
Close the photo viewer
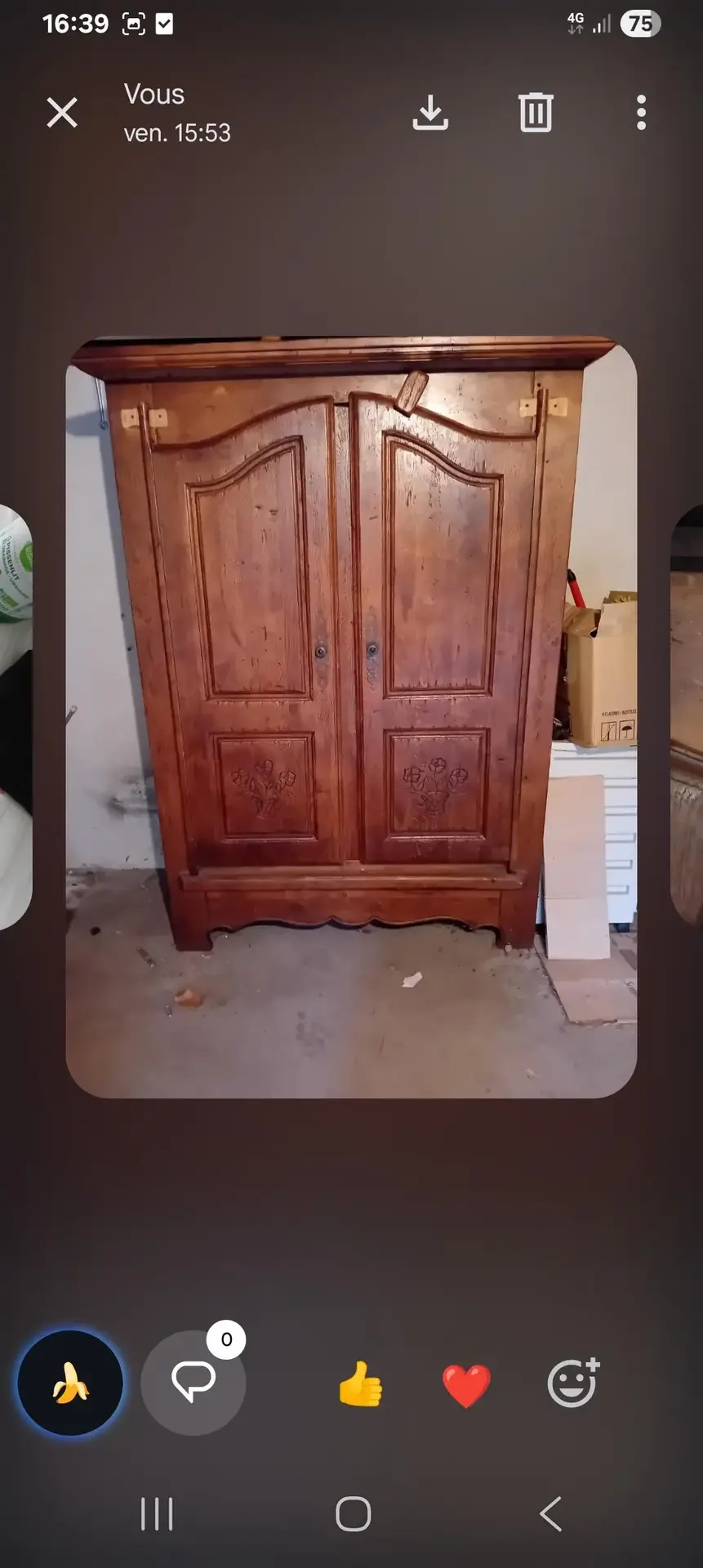(x=62, y=113)
